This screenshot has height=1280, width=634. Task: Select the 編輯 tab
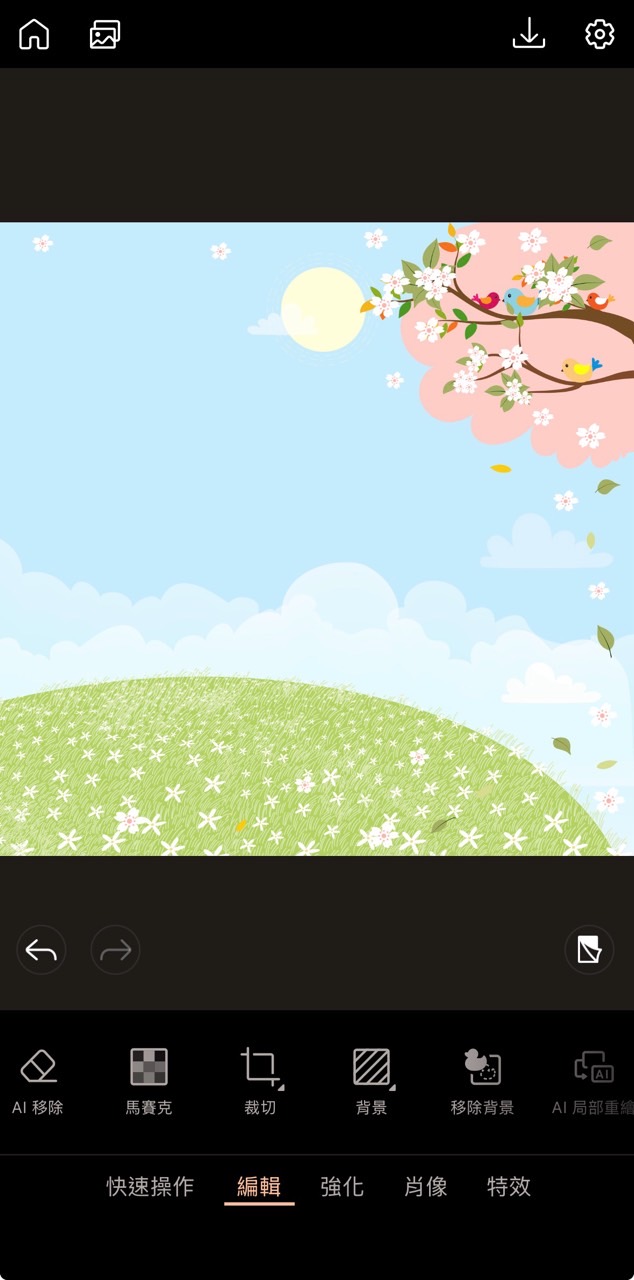point(259,1187)
